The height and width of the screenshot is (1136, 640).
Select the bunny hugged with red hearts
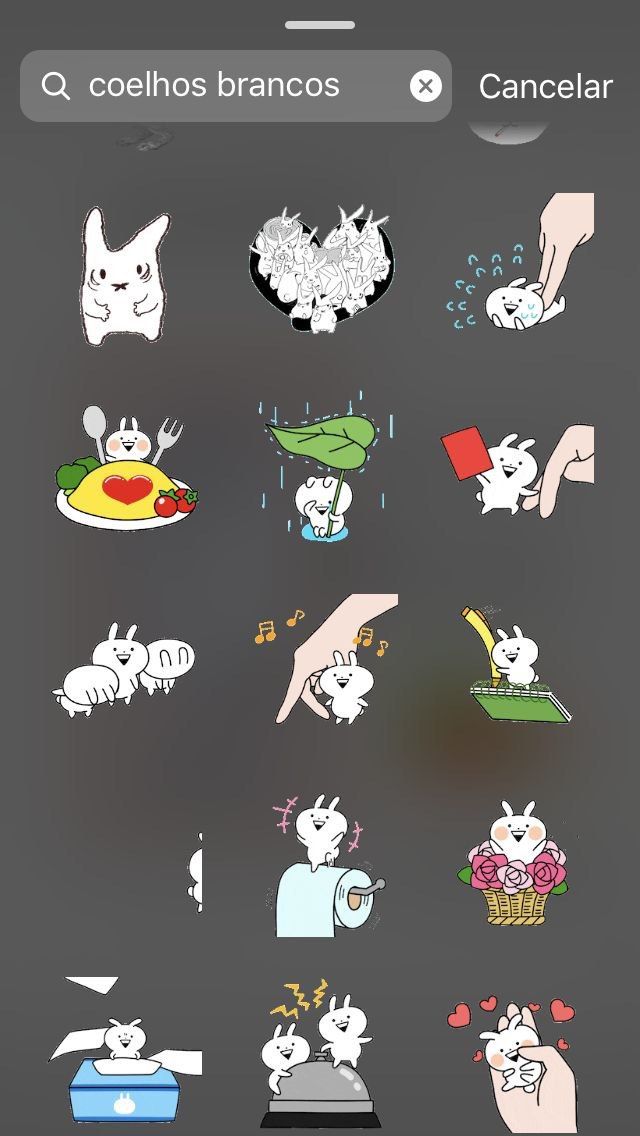[x=516, y=1060]
